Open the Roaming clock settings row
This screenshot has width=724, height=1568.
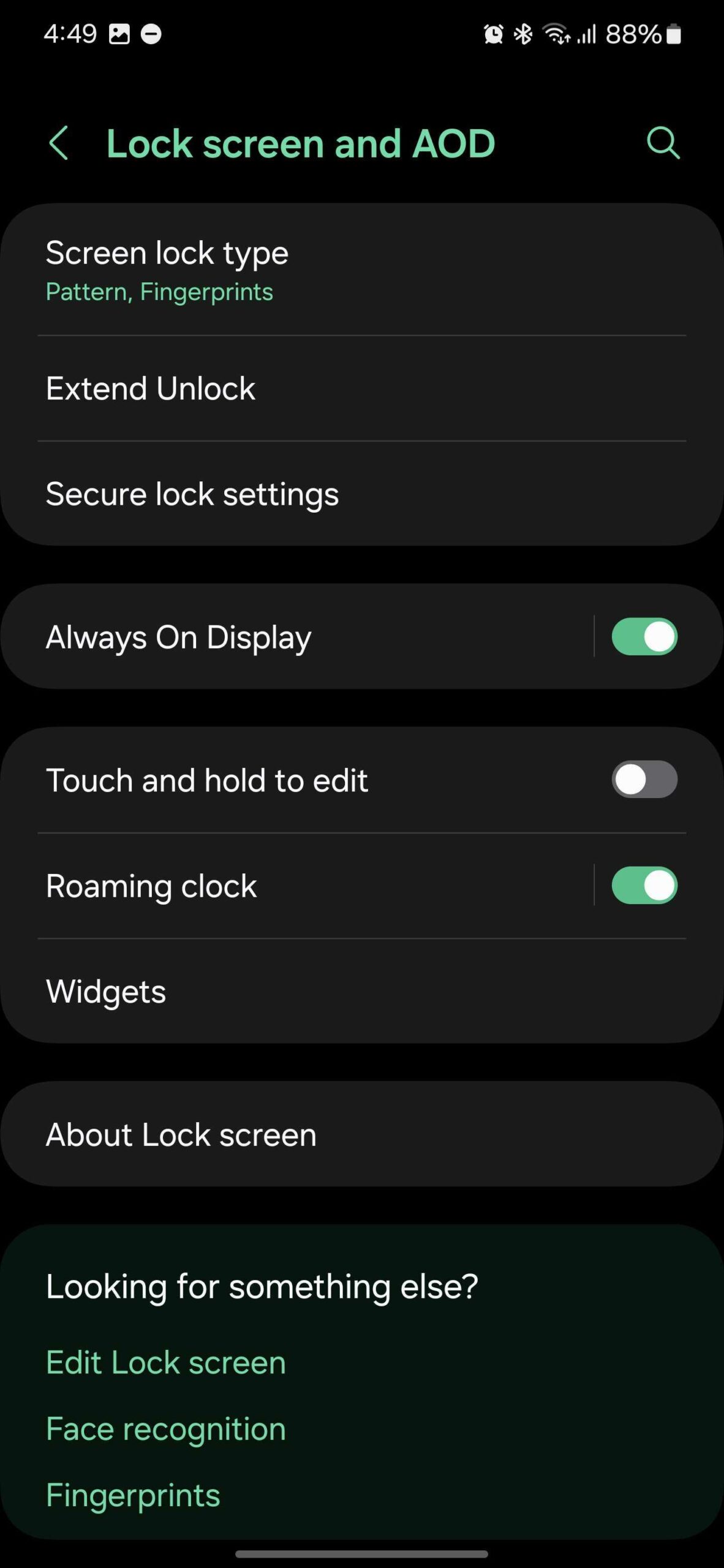[294, 886]
